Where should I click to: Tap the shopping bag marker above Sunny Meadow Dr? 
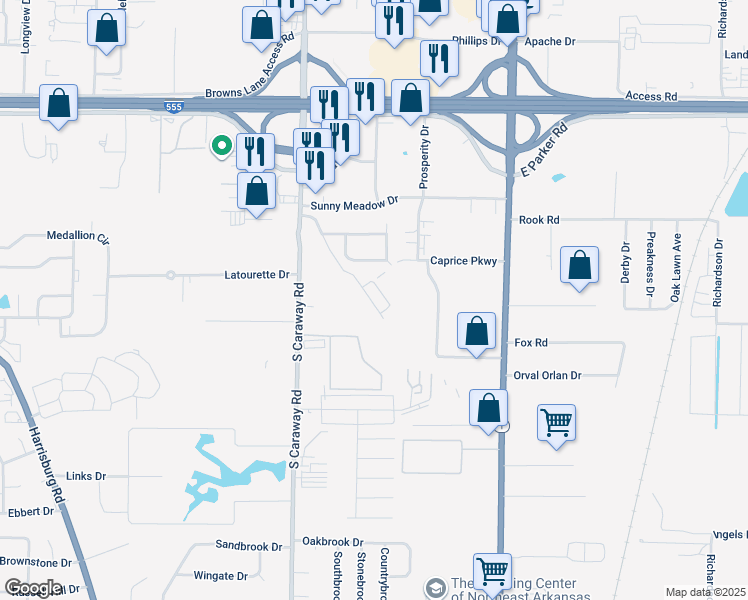pos(257,190)
